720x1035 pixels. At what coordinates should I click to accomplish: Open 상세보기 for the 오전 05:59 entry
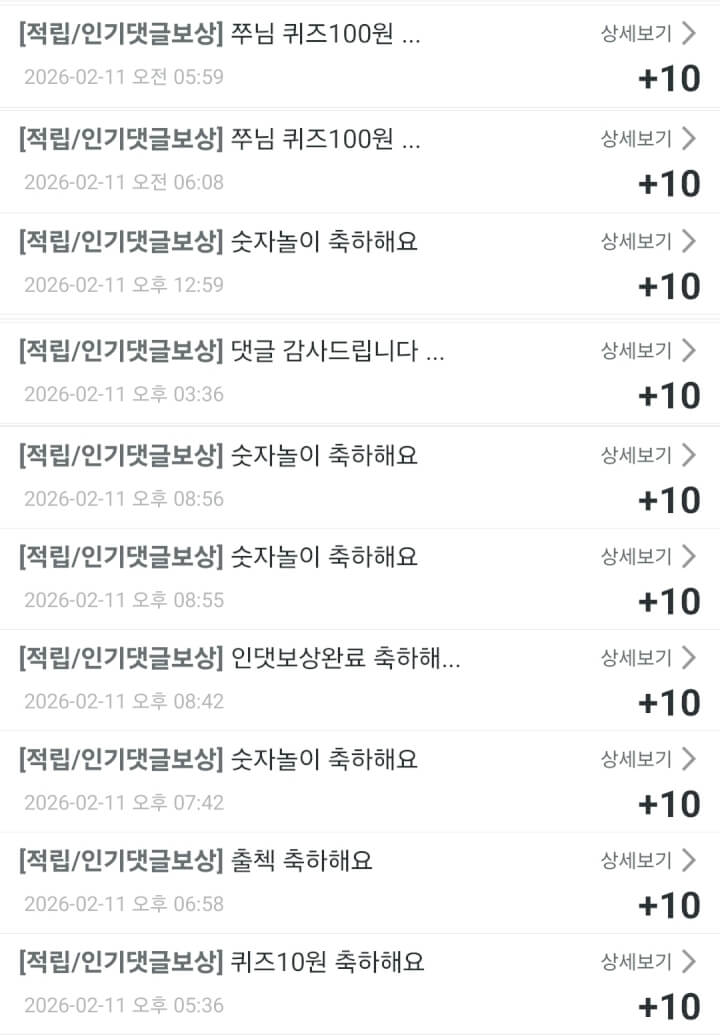(x=647, y=34)
